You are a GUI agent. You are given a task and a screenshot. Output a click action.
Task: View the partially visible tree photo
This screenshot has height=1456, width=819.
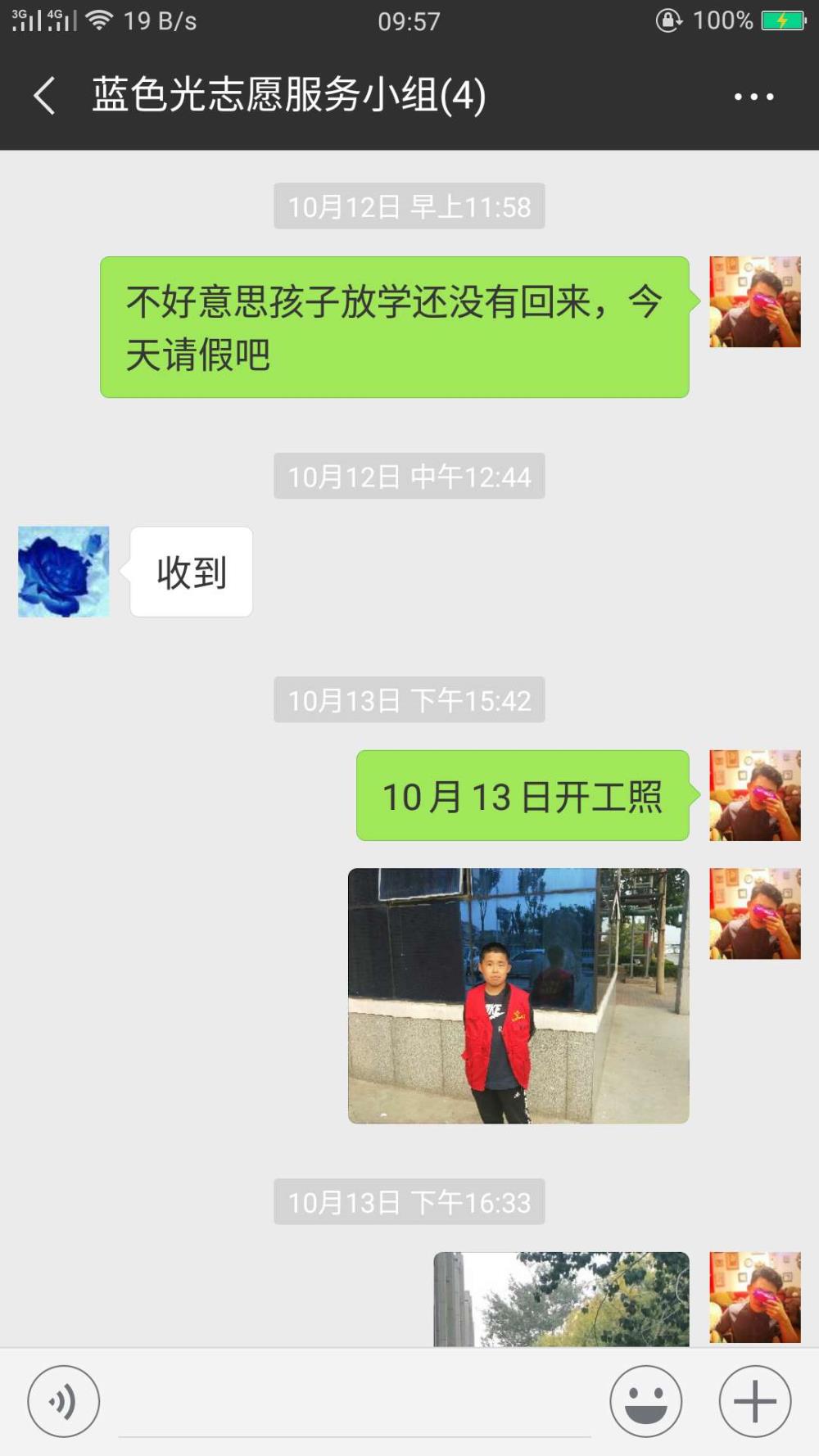click(x=561, y=1299)
